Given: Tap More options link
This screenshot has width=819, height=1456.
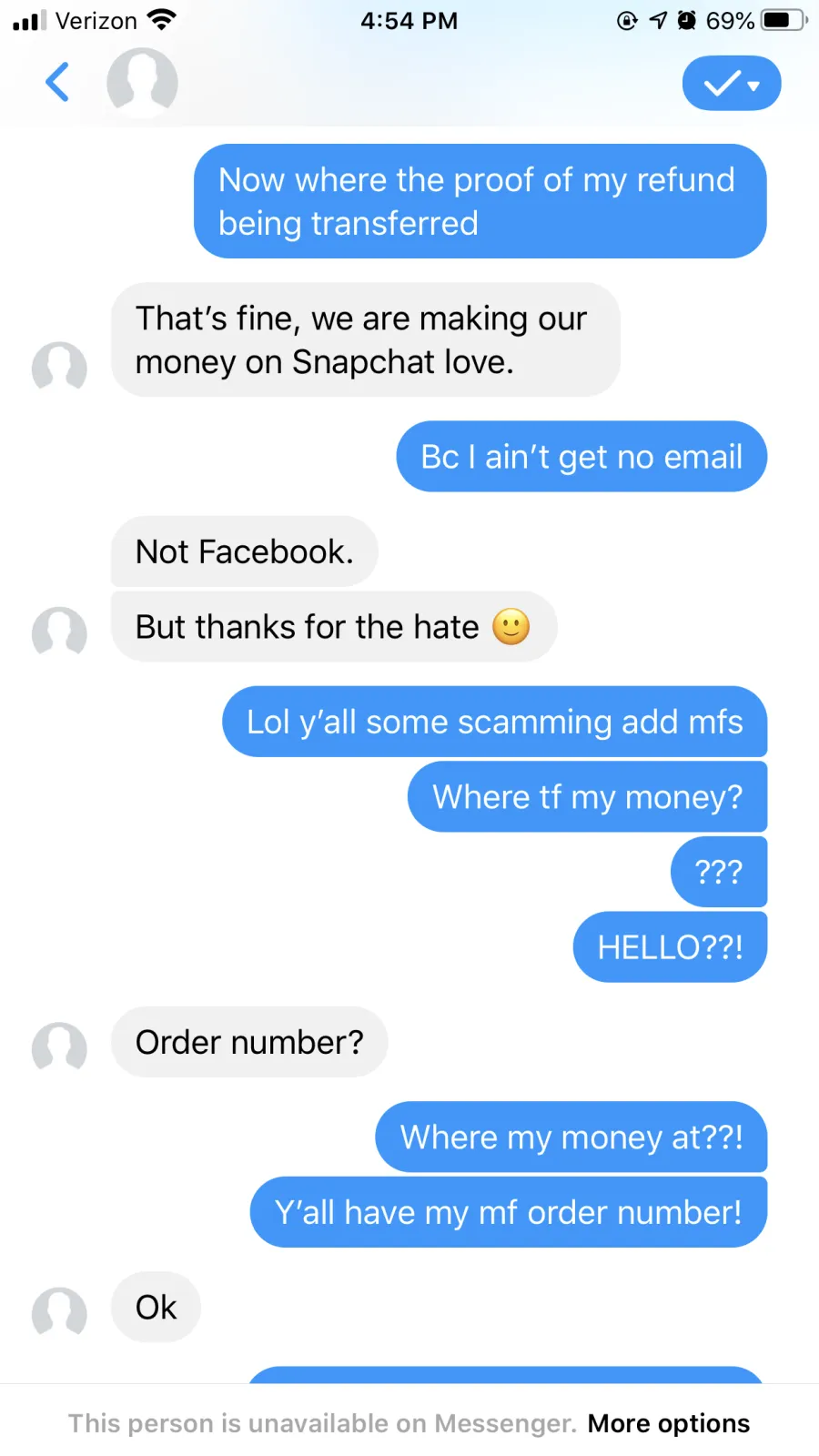Looking at the screenshot, I should pyautogui.click(x=669, y=1423).
